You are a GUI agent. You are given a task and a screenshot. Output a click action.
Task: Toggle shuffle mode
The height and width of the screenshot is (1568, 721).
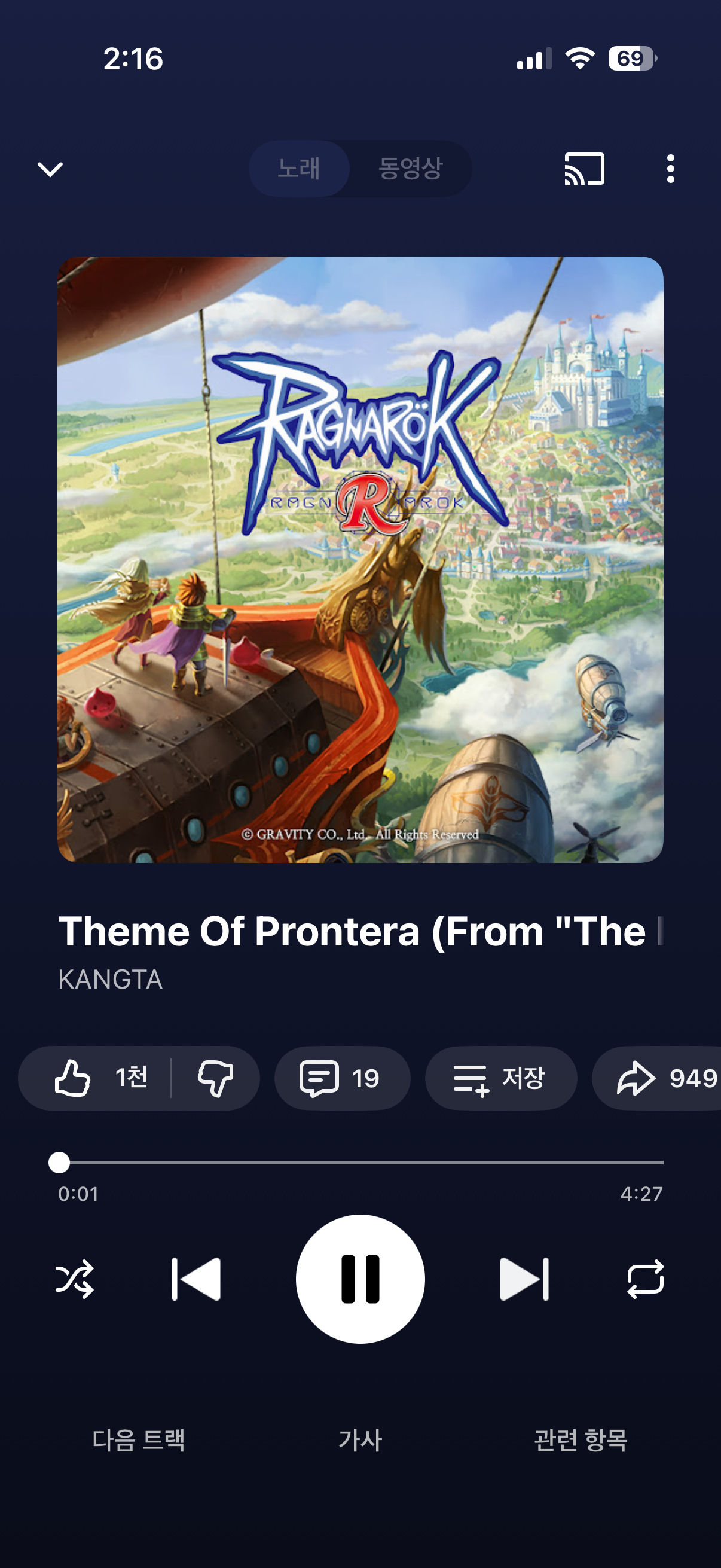pyautogui.click(x=75, y=1279)
